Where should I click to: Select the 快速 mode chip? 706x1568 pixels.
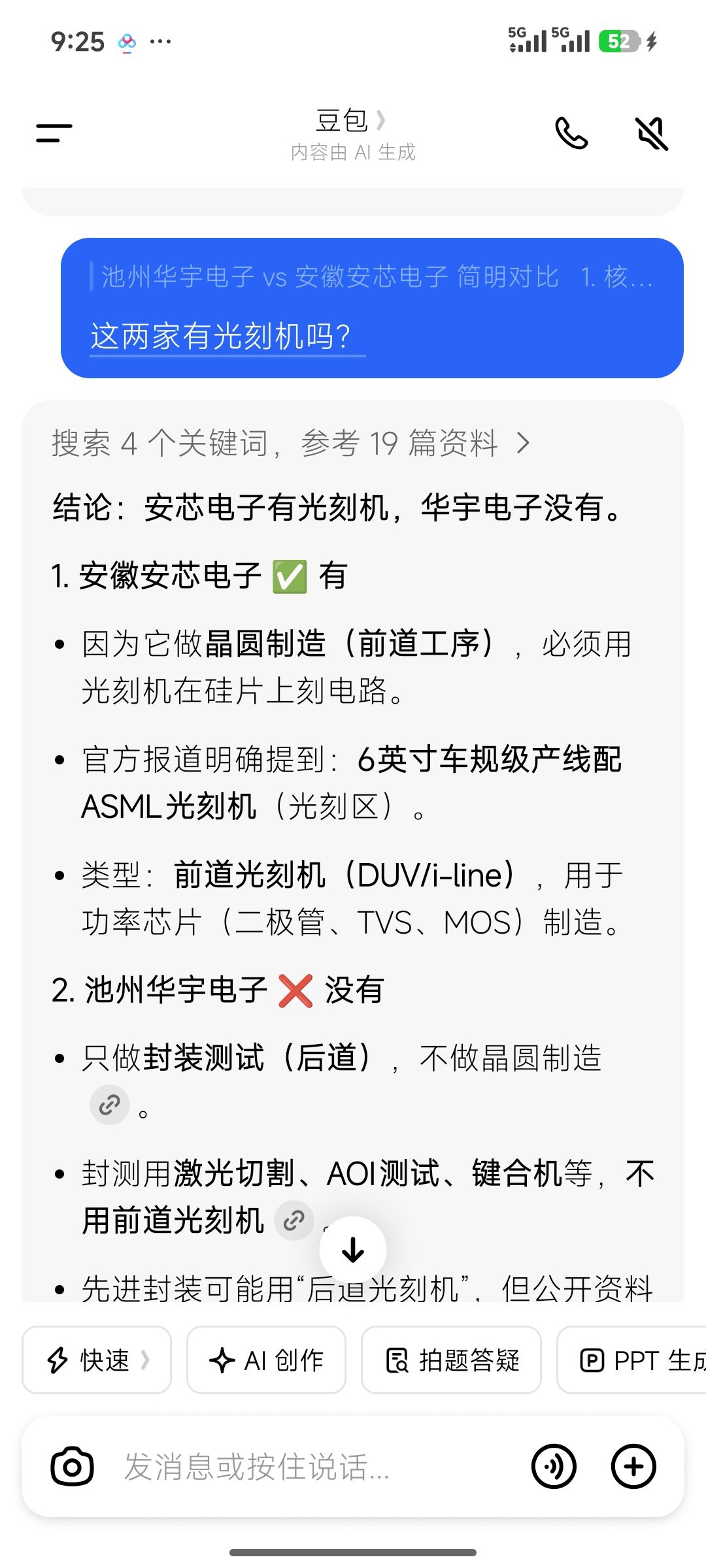pos(97,1360)
